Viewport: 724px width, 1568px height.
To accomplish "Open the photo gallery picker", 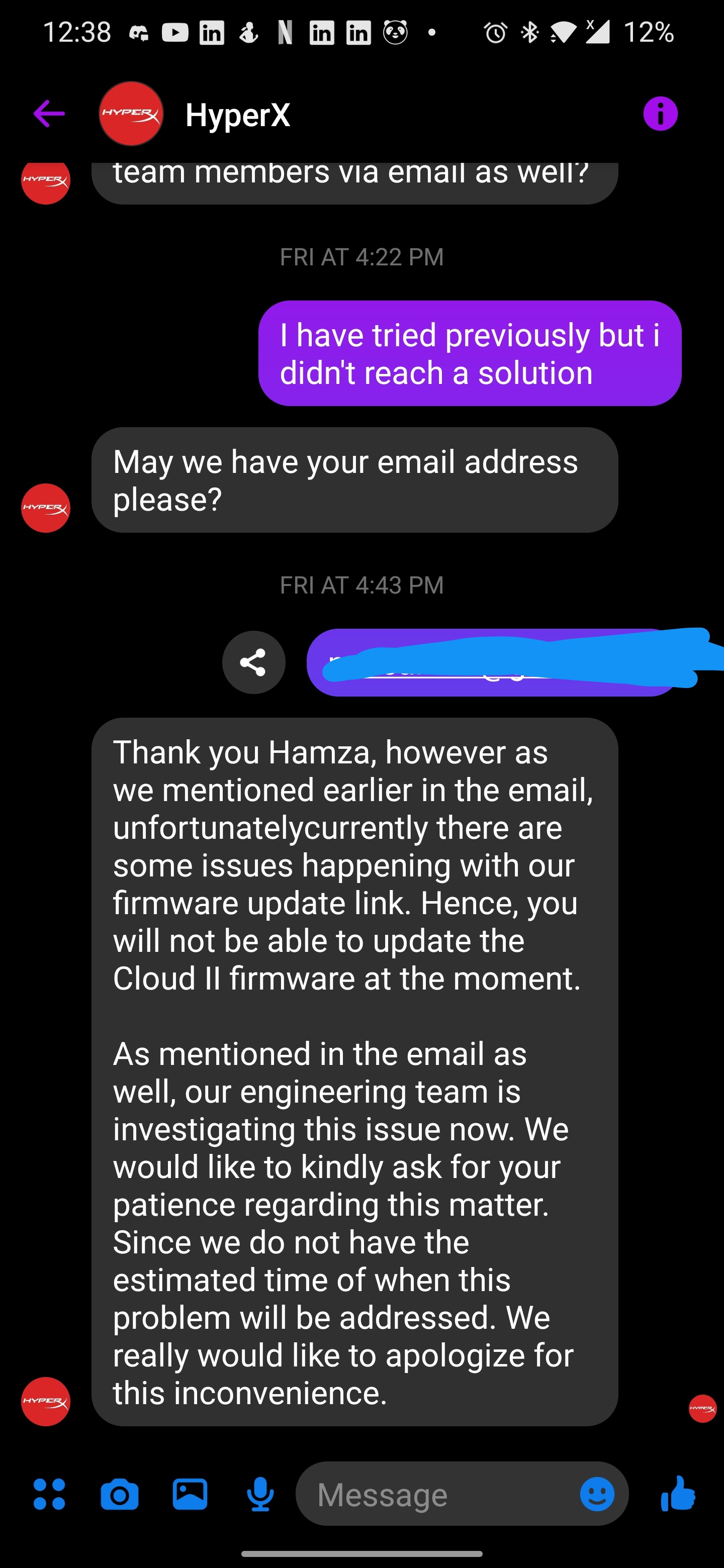I will click(190, 1494).
